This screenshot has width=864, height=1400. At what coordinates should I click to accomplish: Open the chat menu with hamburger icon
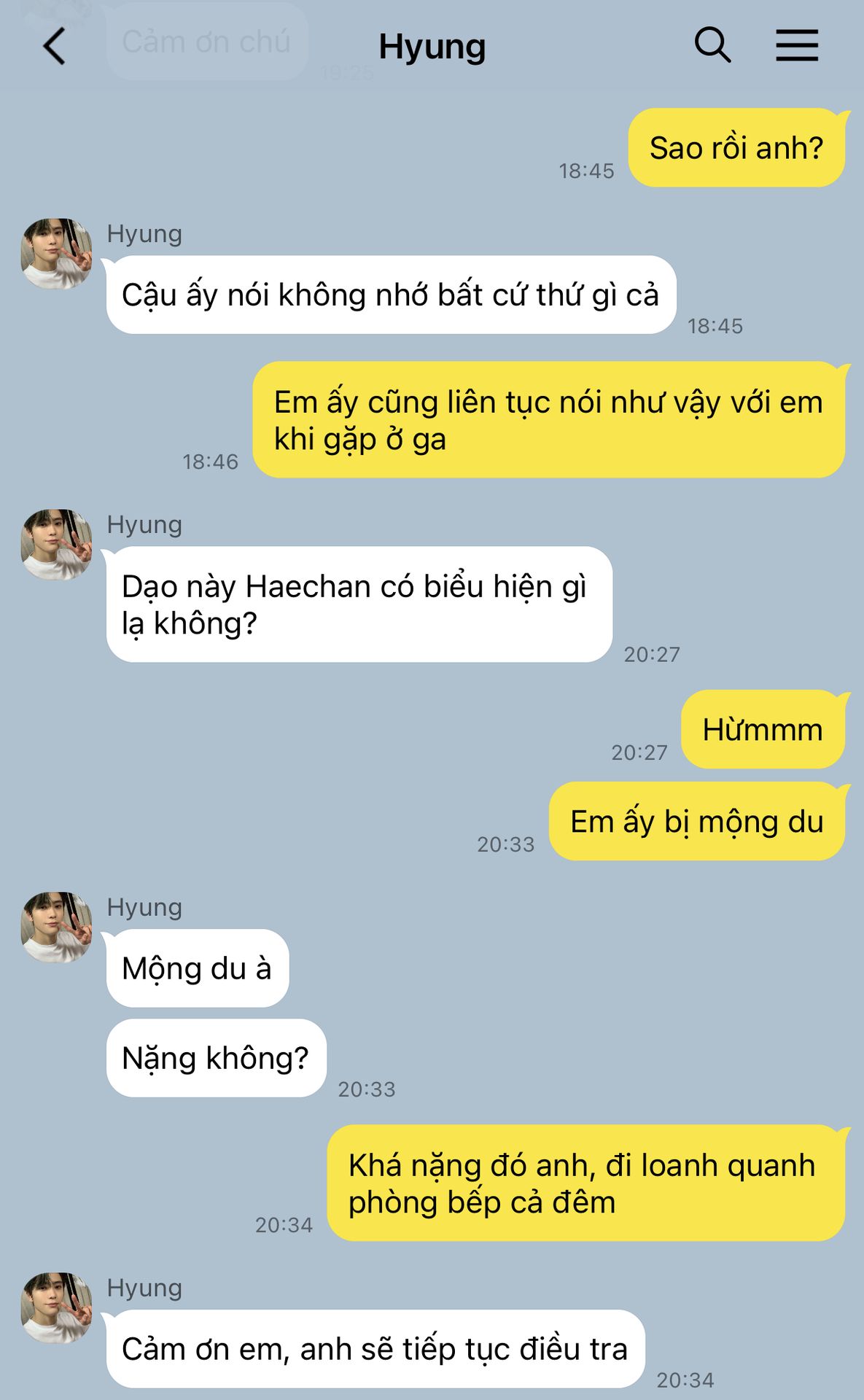[x=797, y=45]
